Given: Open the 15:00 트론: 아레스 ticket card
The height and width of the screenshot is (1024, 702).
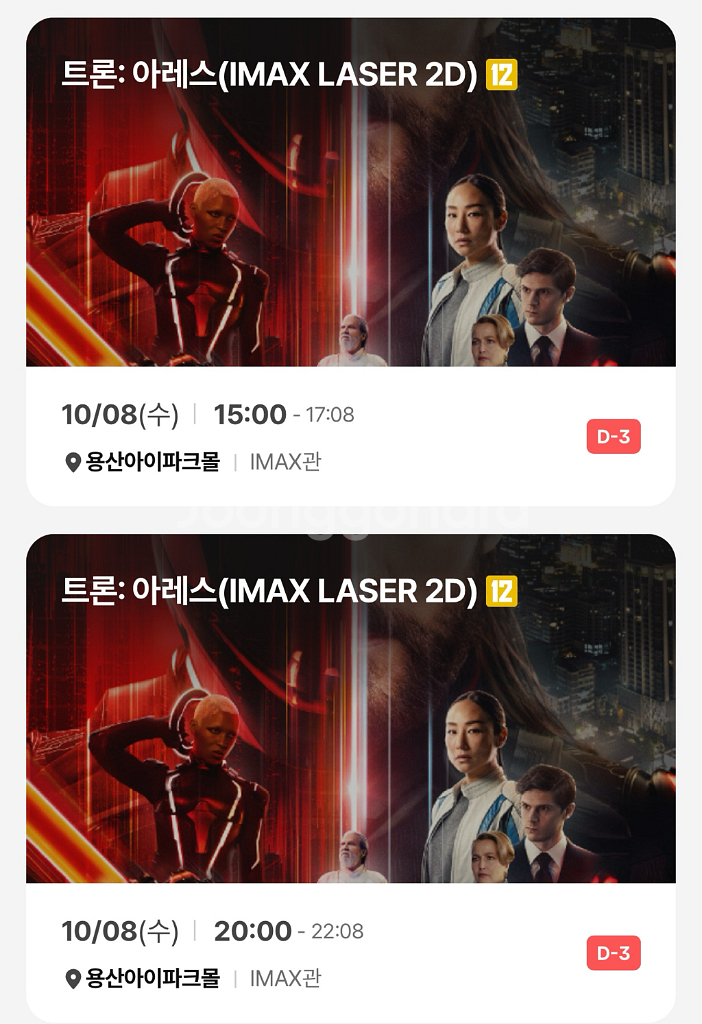Looking at the screenshot, I should [x=350, y=262].
